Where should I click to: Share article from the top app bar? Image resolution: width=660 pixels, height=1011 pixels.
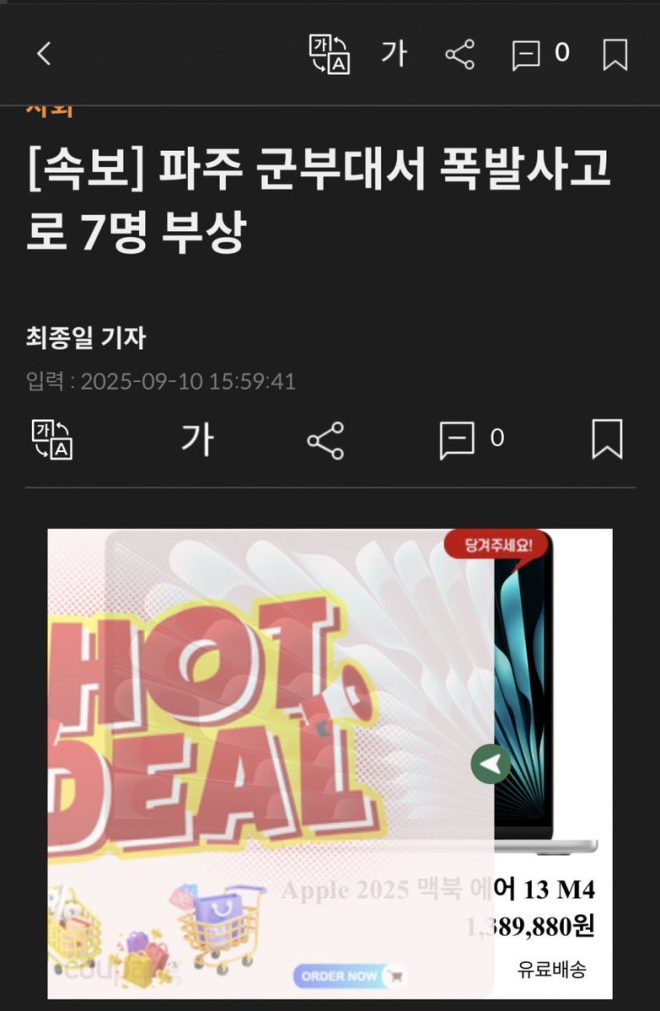click(x=460, y=54)
